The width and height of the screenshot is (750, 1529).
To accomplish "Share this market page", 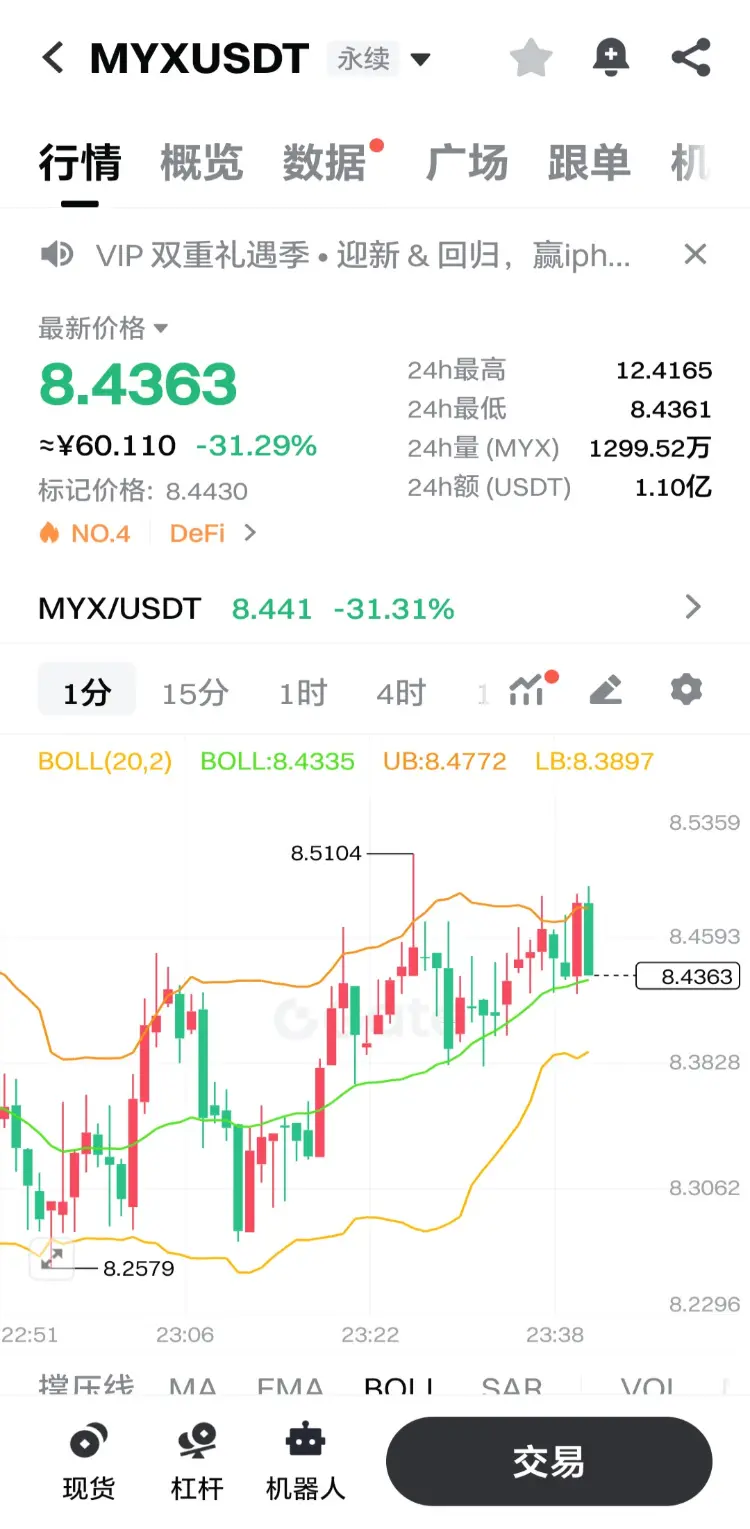I will point(691,58).
